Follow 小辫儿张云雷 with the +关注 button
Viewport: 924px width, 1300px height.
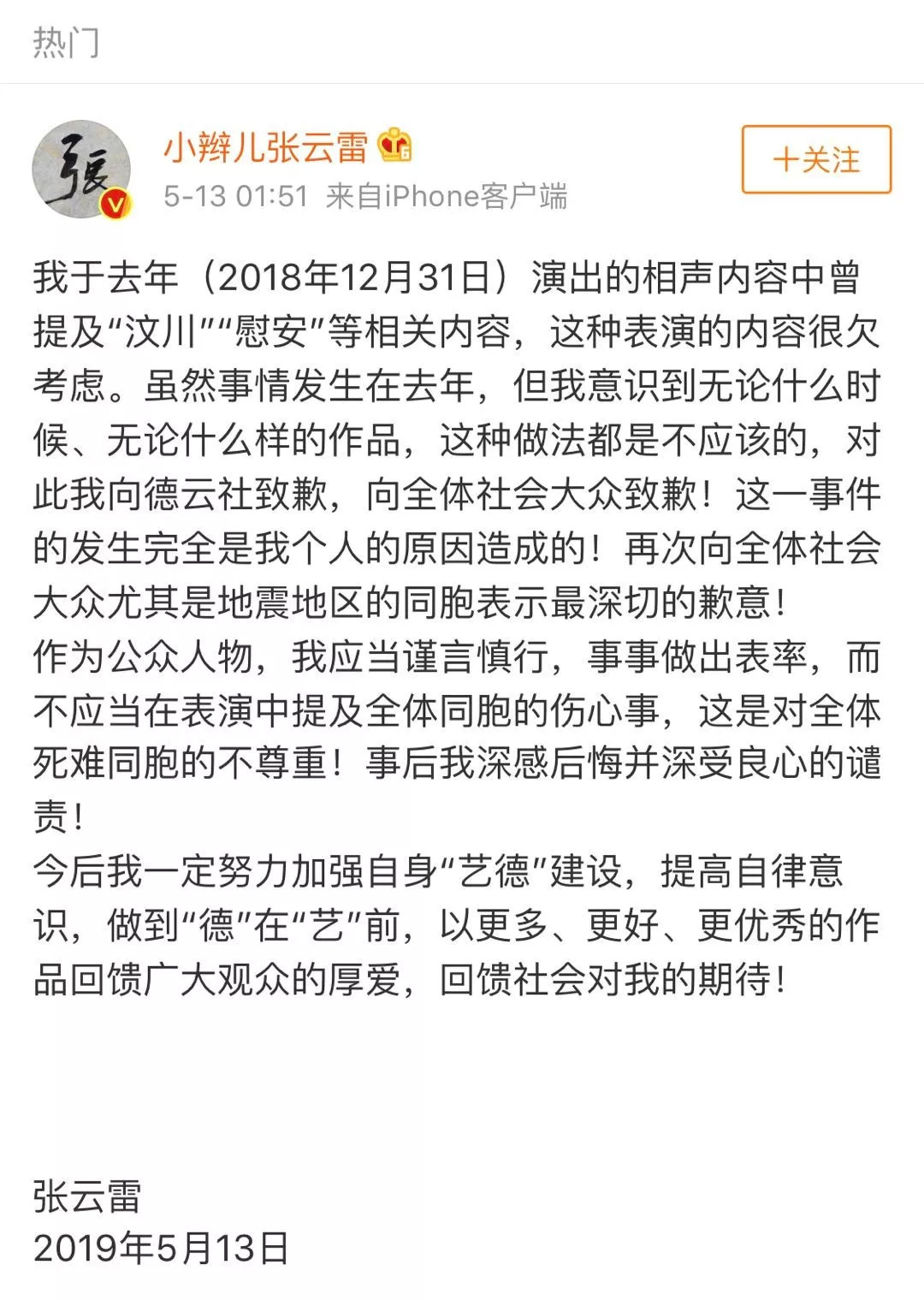click(x=816, y=159)
